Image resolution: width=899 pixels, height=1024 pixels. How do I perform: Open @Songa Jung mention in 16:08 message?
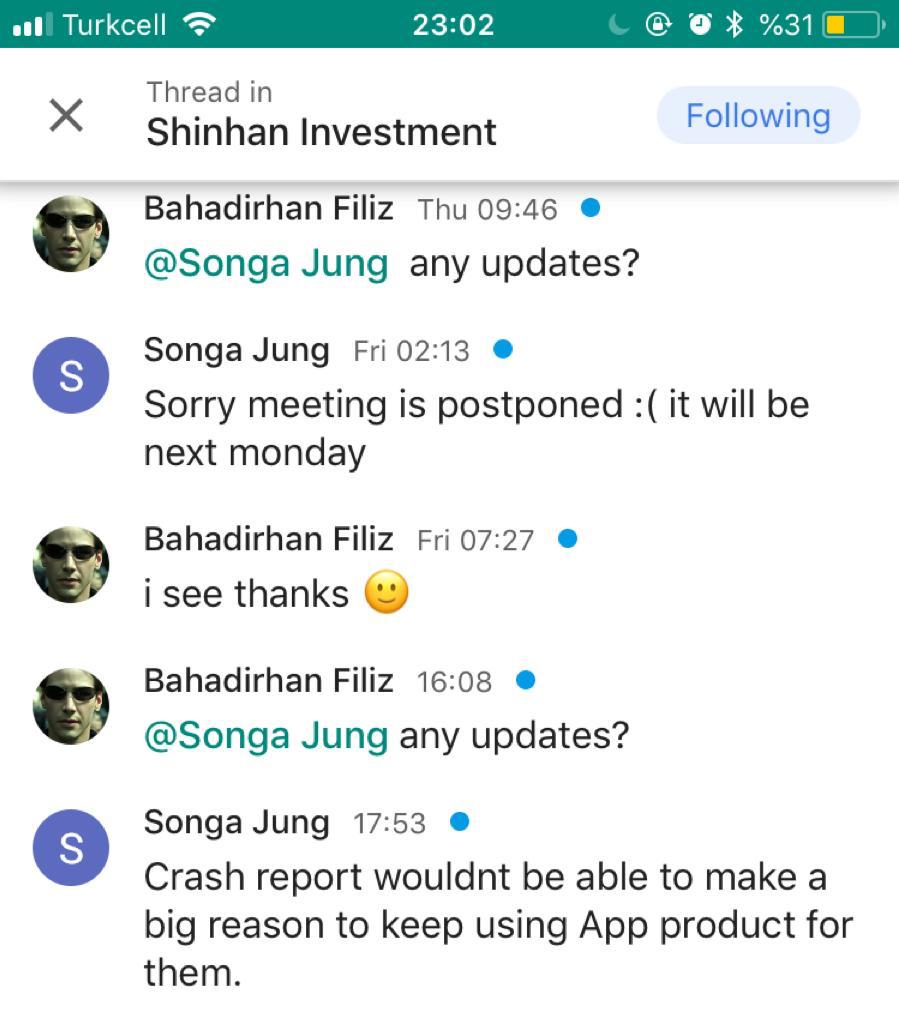tap(266, 736)
